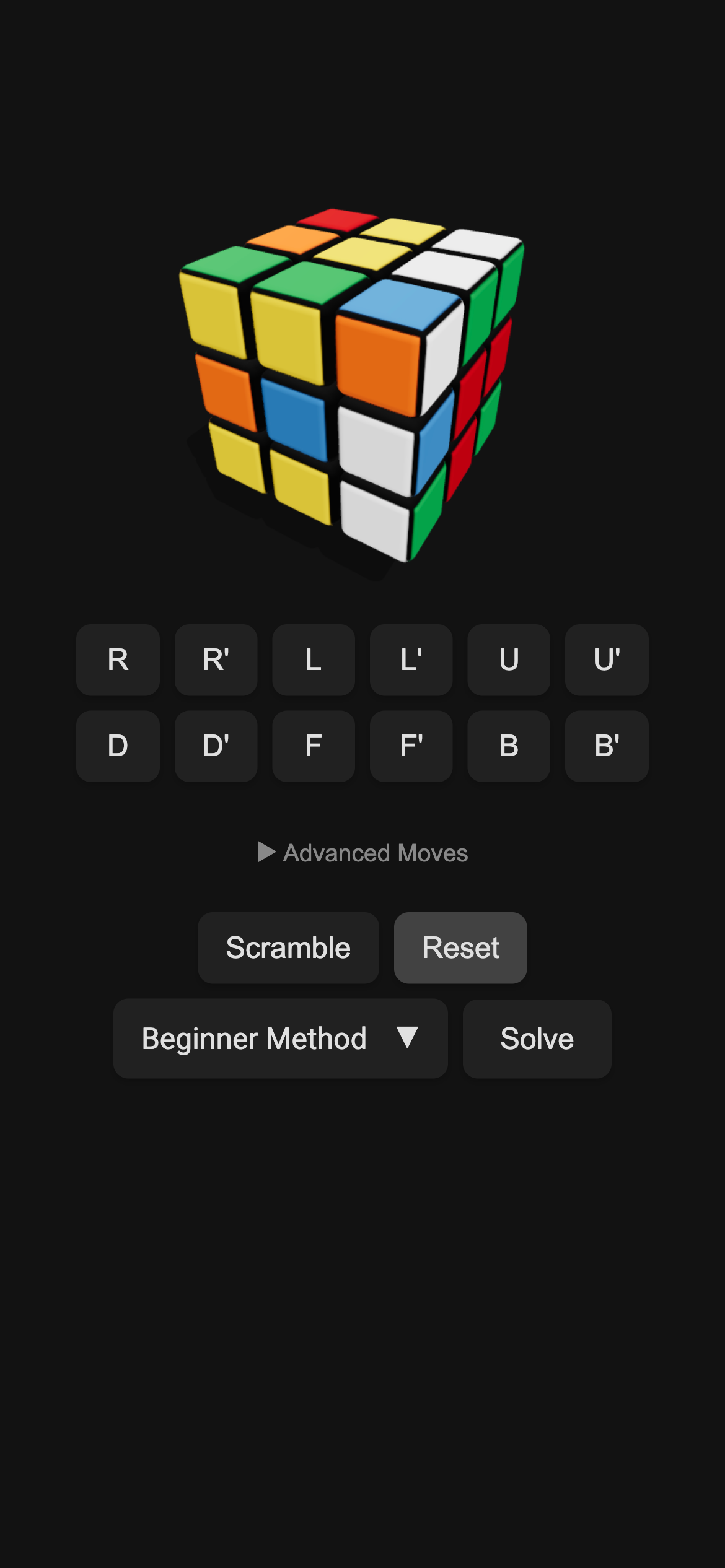Screen dimensions: 725x1568
Task: Rotate the front face with F
Action: 314,746
